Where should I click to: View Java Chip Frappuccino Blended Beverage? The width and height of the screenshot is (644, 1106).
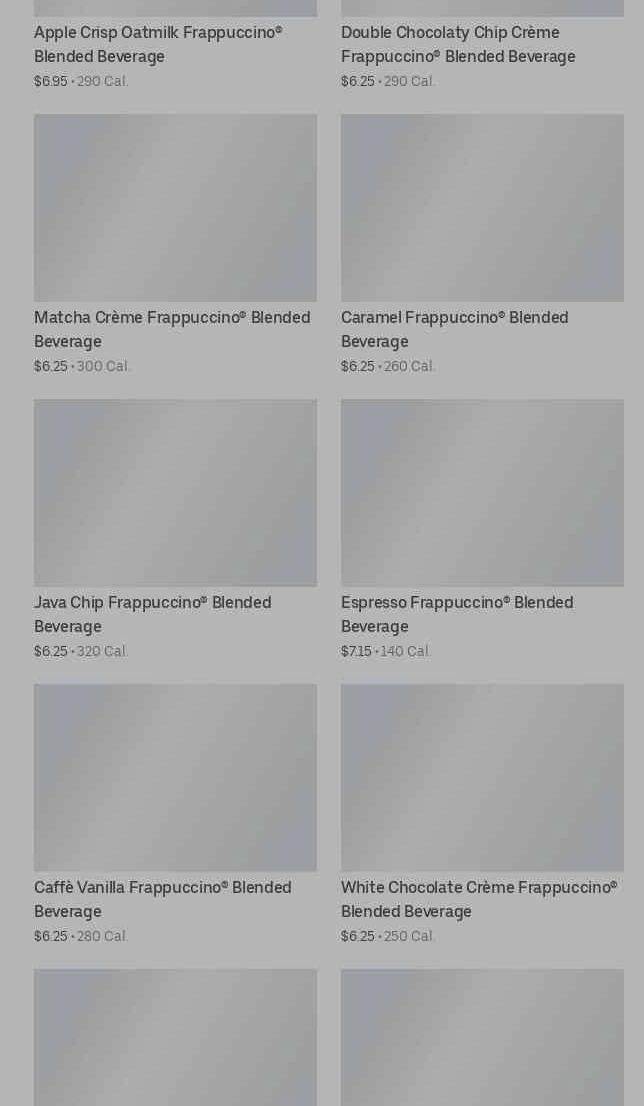click(x=175, y=530)
